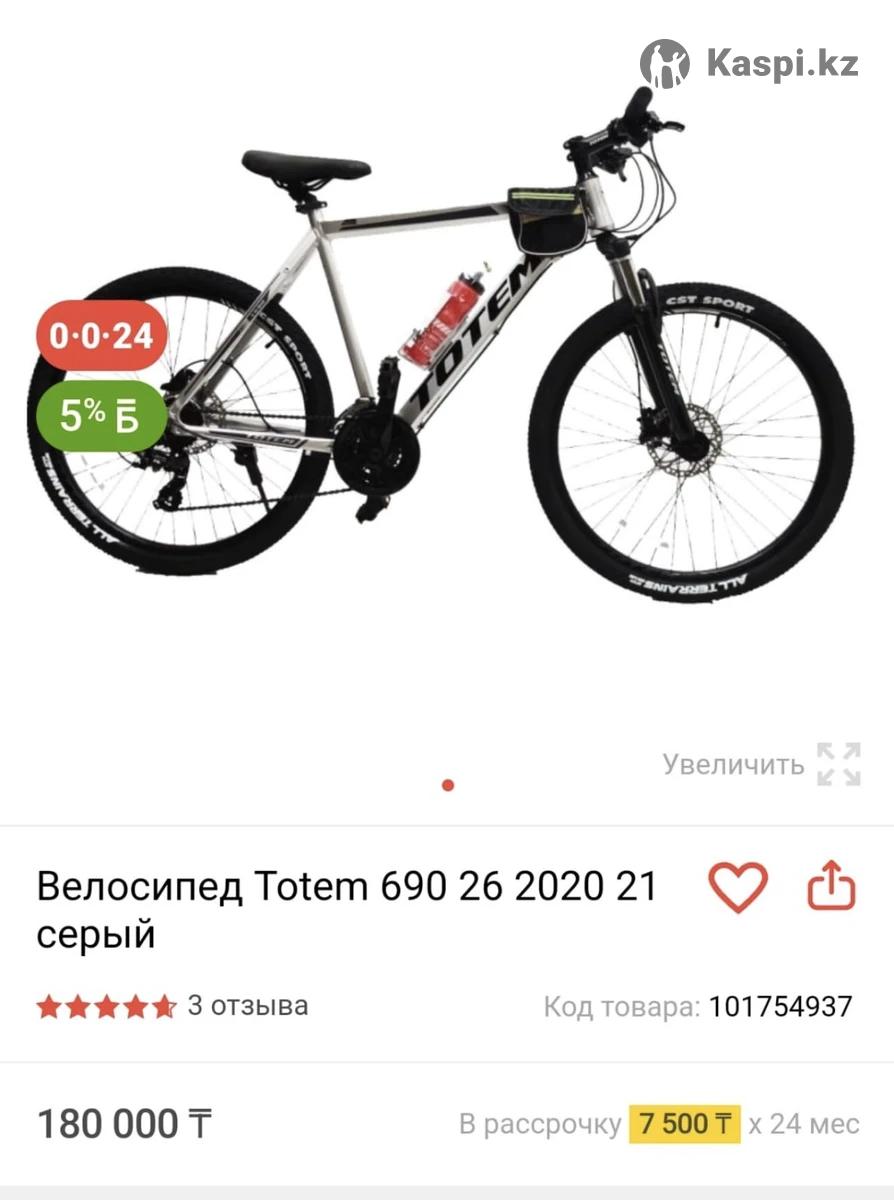This screenshot has width=894, height=1200.
Task: Tap Увеличить to enlarge the bike photo
Action: pos(760,765)
